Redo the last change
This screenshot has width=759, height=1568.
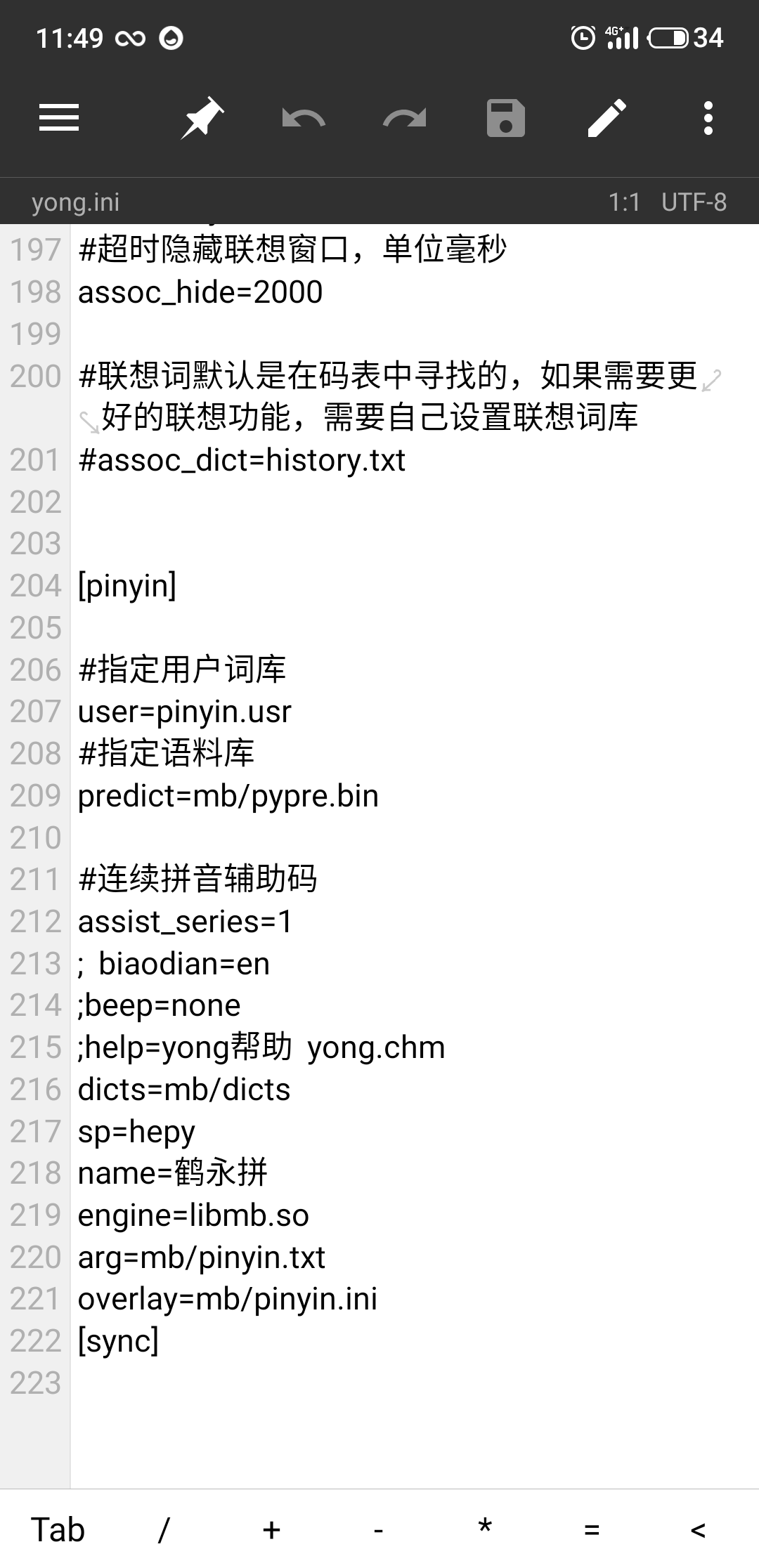pos(405,118)
